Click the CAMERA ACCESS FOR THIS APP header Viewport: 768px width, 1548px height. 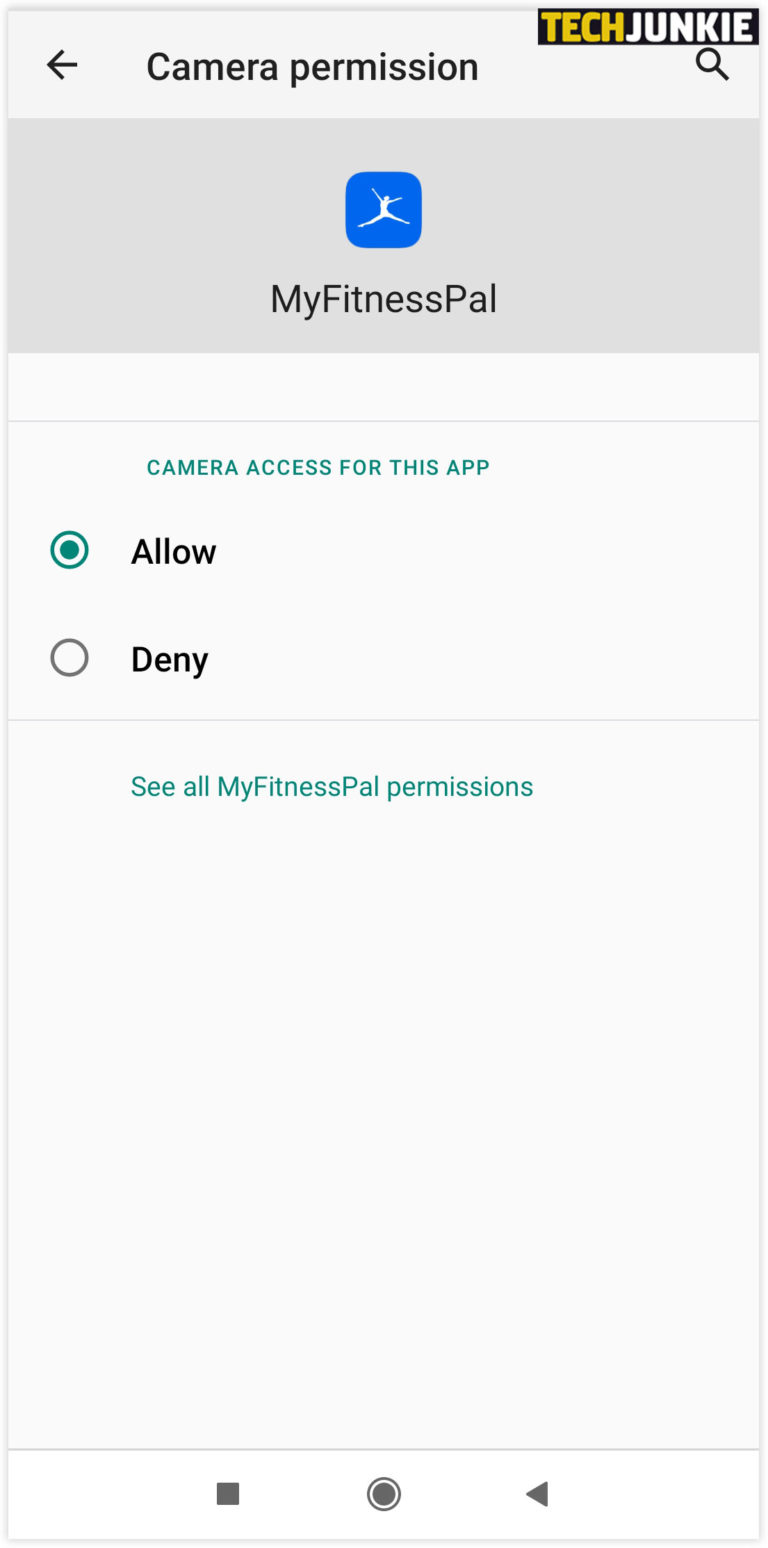318,467
